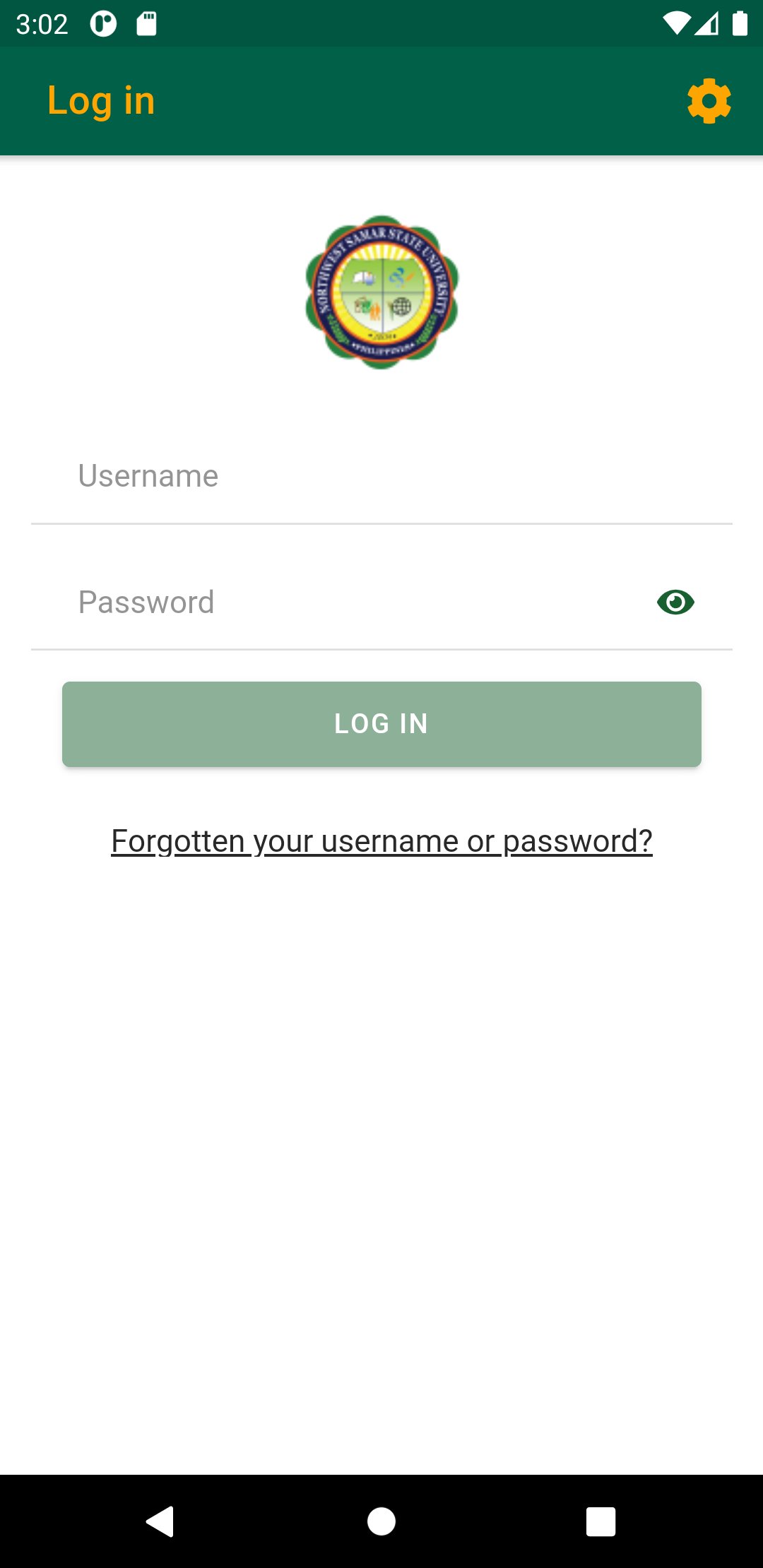Tap the SD card status icon
This screenshot has width=763, height=1568.
point(146,23)
